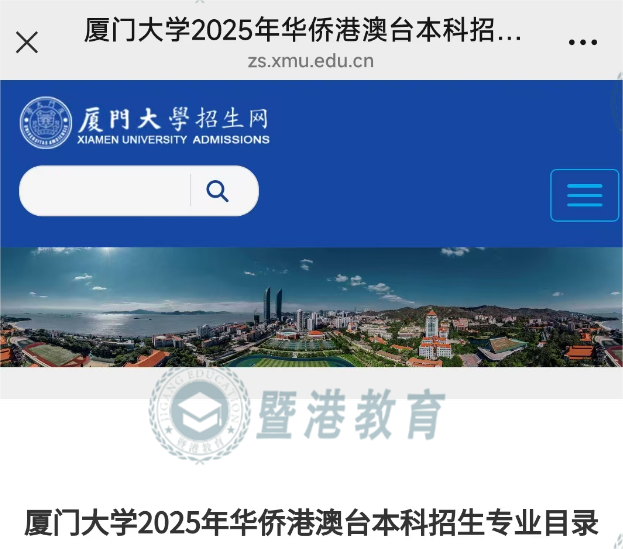
Task: Close the in-app browser page
Action: click(x=27, y=42)
